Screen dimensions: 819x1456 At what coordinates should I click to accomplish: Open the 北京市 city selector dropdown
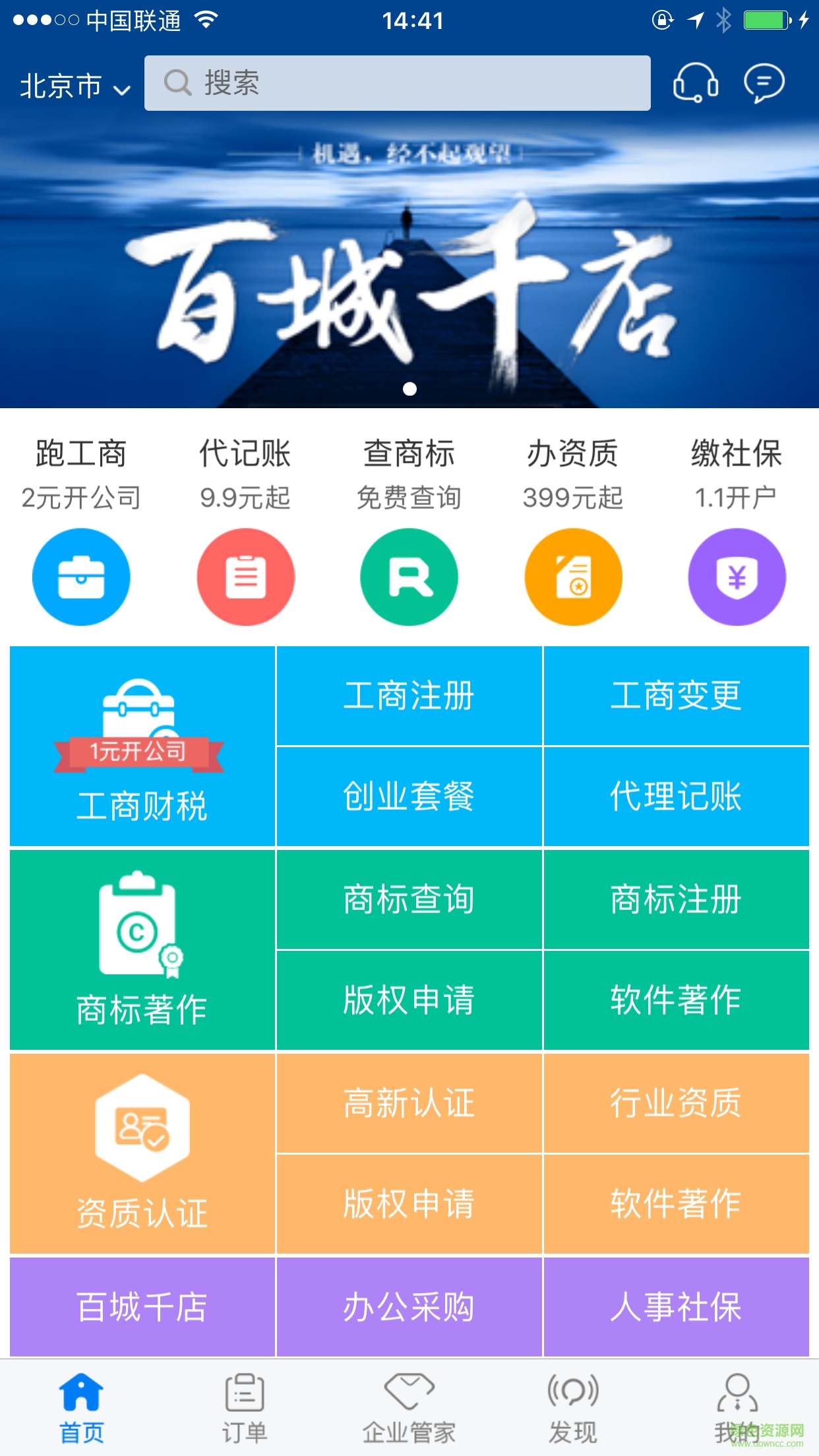73,84
